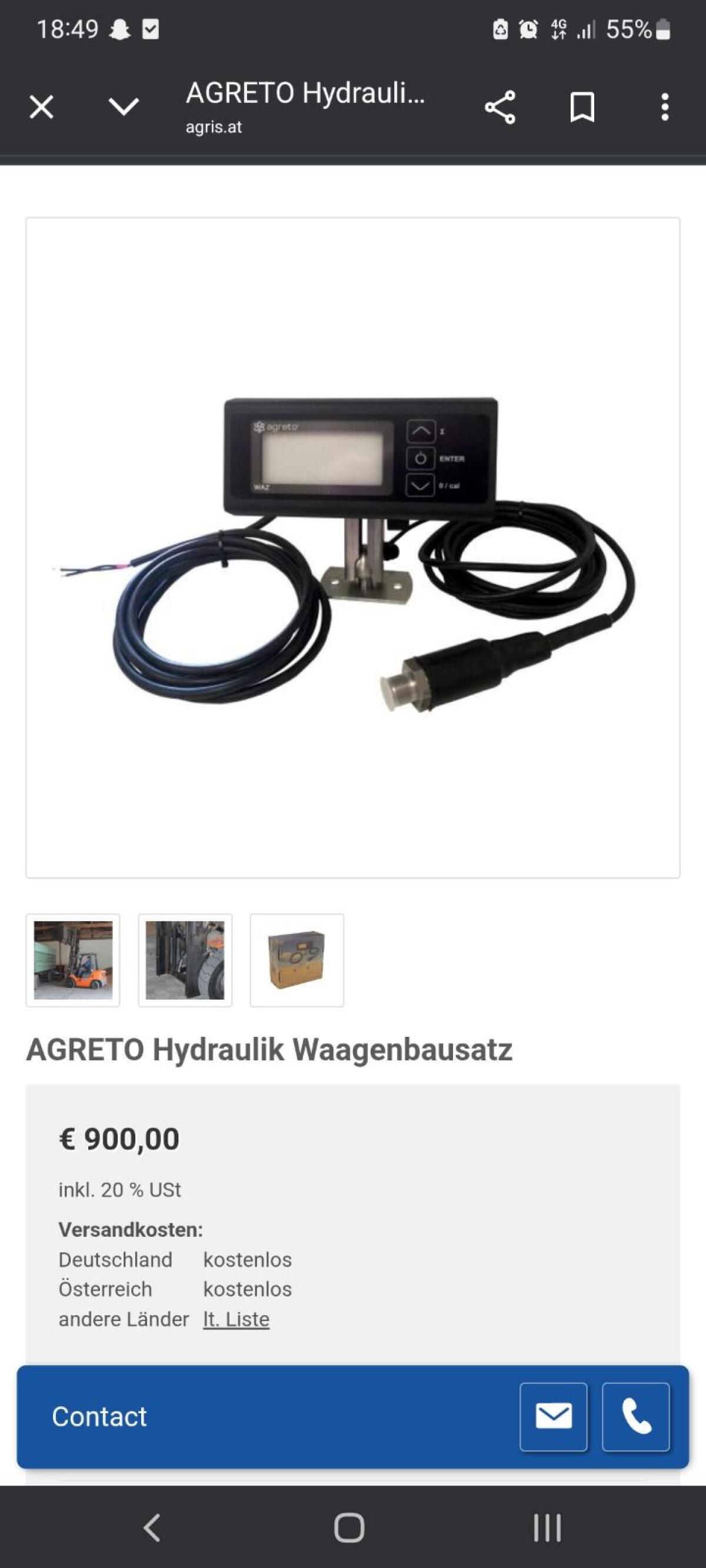Viewport: 706px width, 1568px height.
Task: View the forklift mast close-up thumbnail
Action: [x=185, y=960]
